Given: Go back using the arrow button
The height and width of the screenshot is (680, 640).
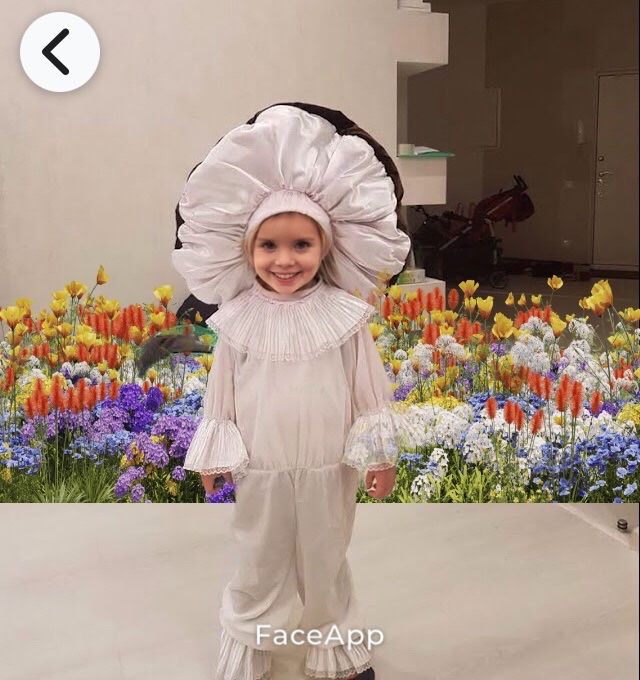Looking at the screenshot, I should (x=59, y=52).
